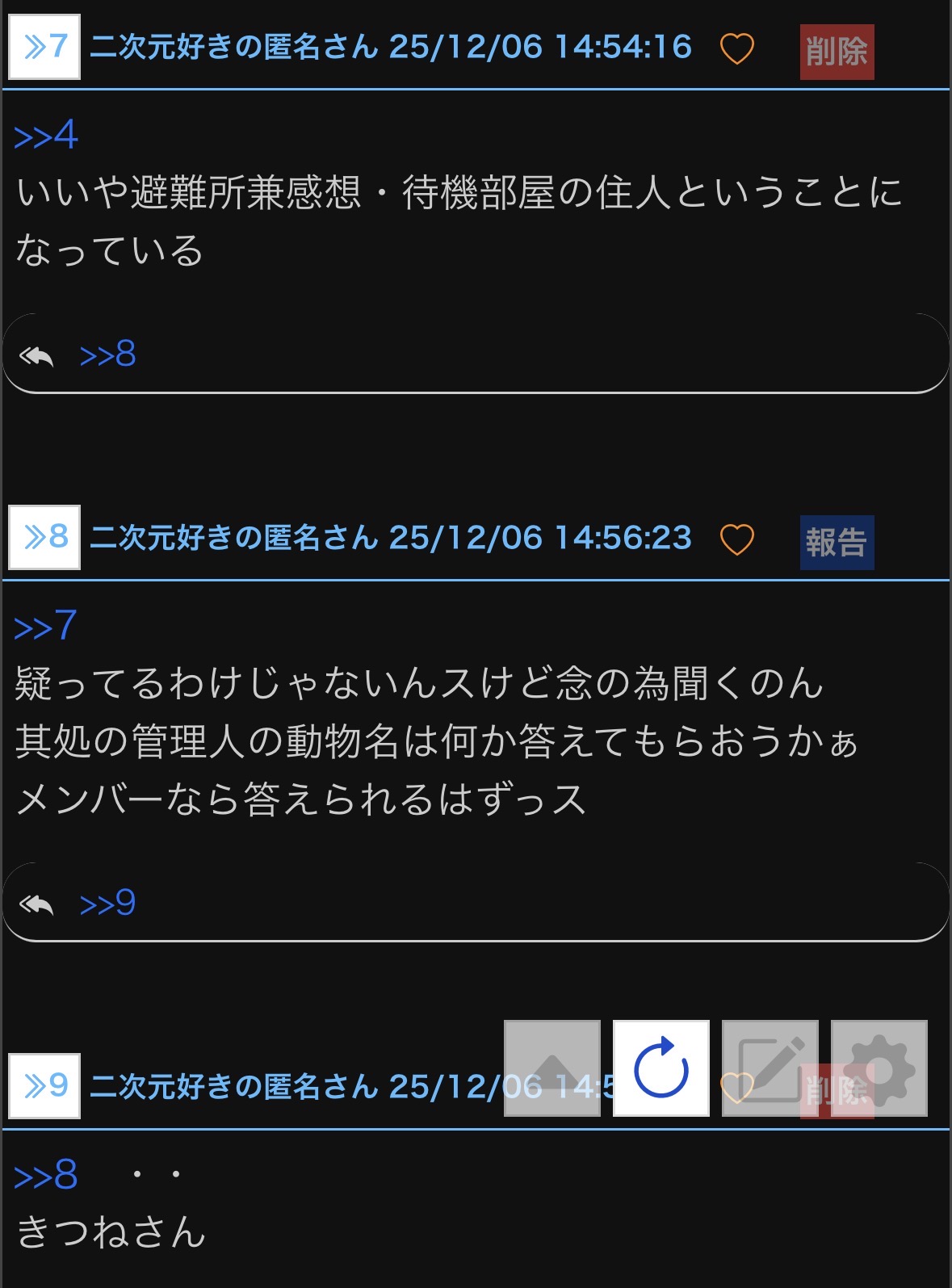Tap the post number 9 badge

(44, 1086)
